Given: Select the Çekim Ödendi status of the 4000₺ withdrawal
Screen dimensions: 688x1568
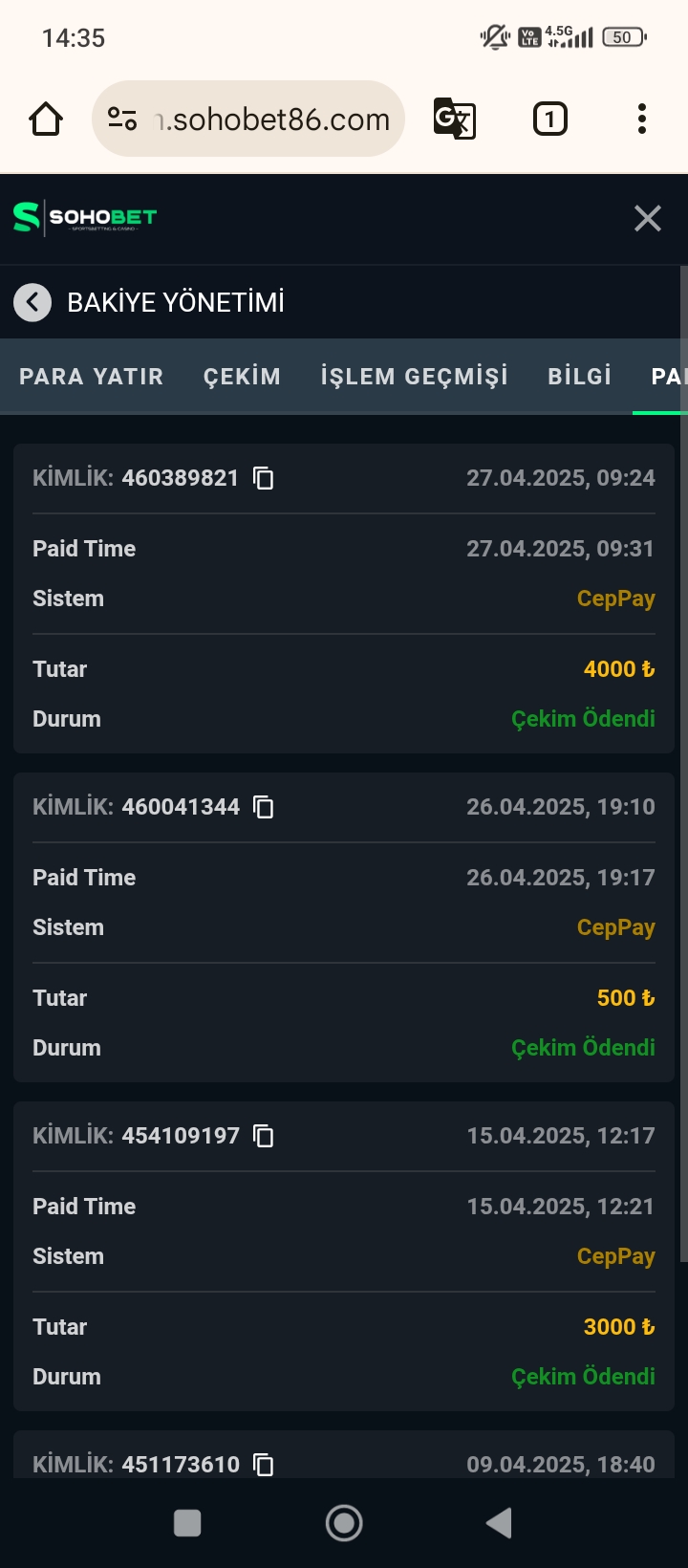Looking at the screenshot, I should pyautogui.click(x=584, y=718).
